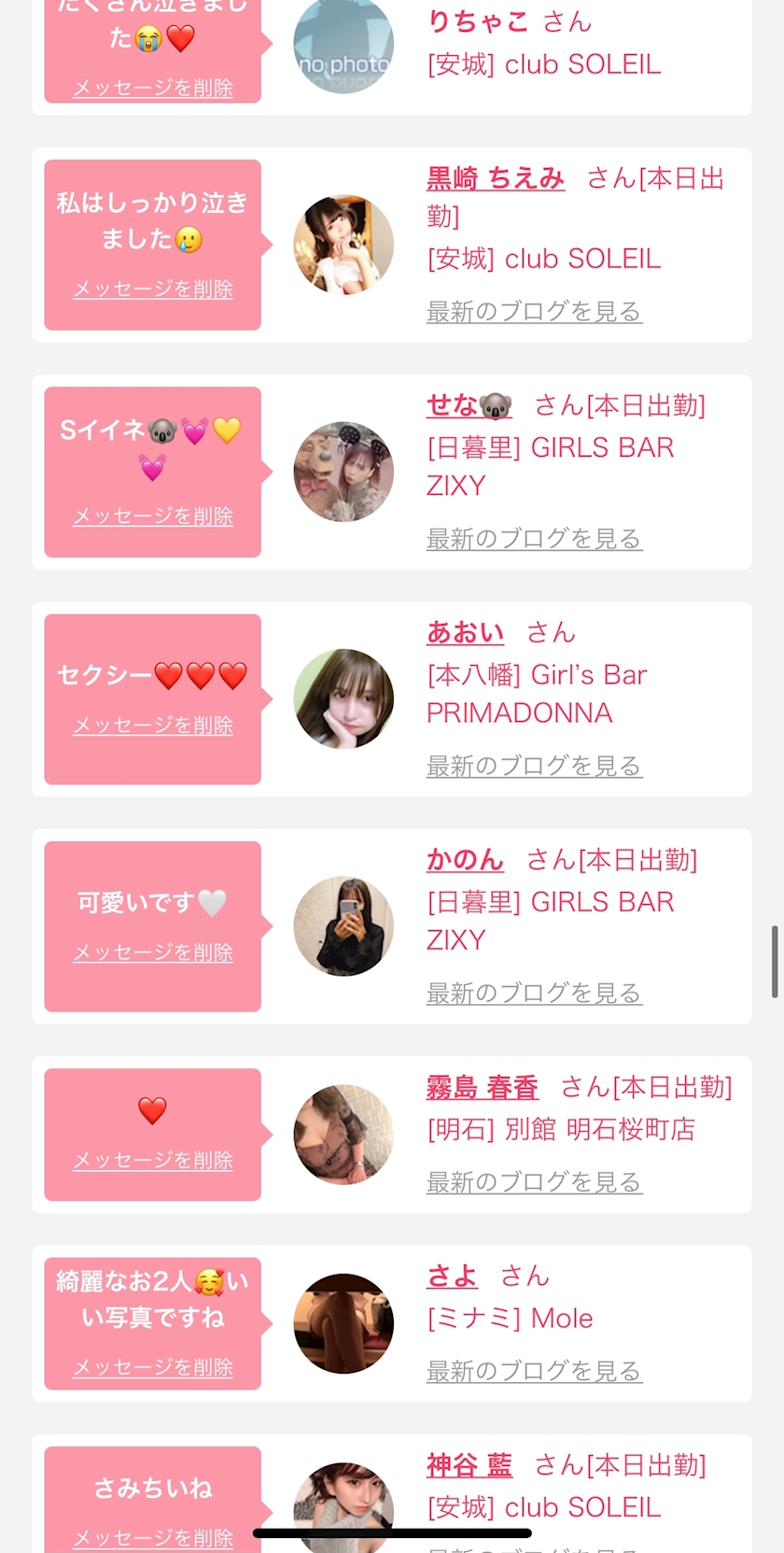Delete the 可愛いです message
784x1553 pixels.
pos(153,953)
